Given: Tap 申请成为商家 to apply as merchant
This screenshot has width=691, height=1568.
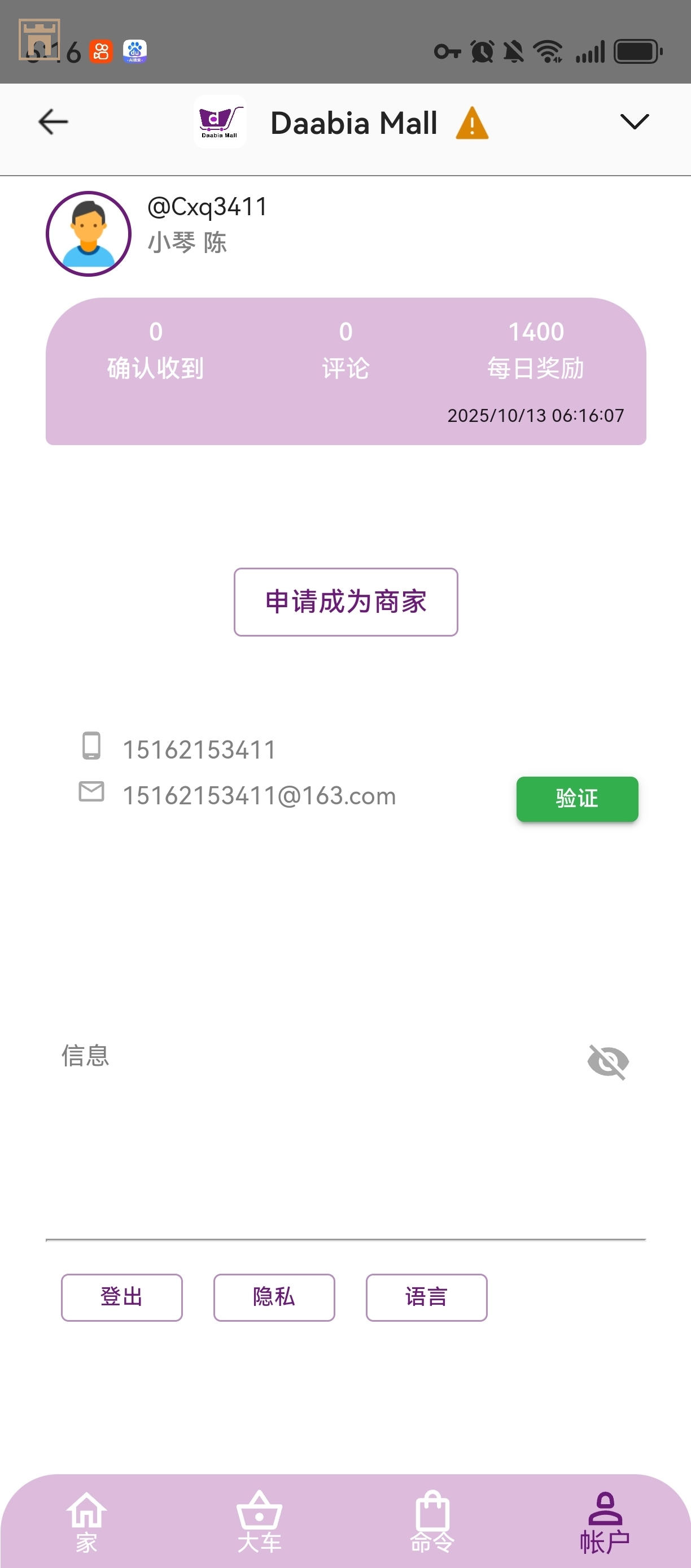Looking at the screenshot, I should click(x=345, y=602).
